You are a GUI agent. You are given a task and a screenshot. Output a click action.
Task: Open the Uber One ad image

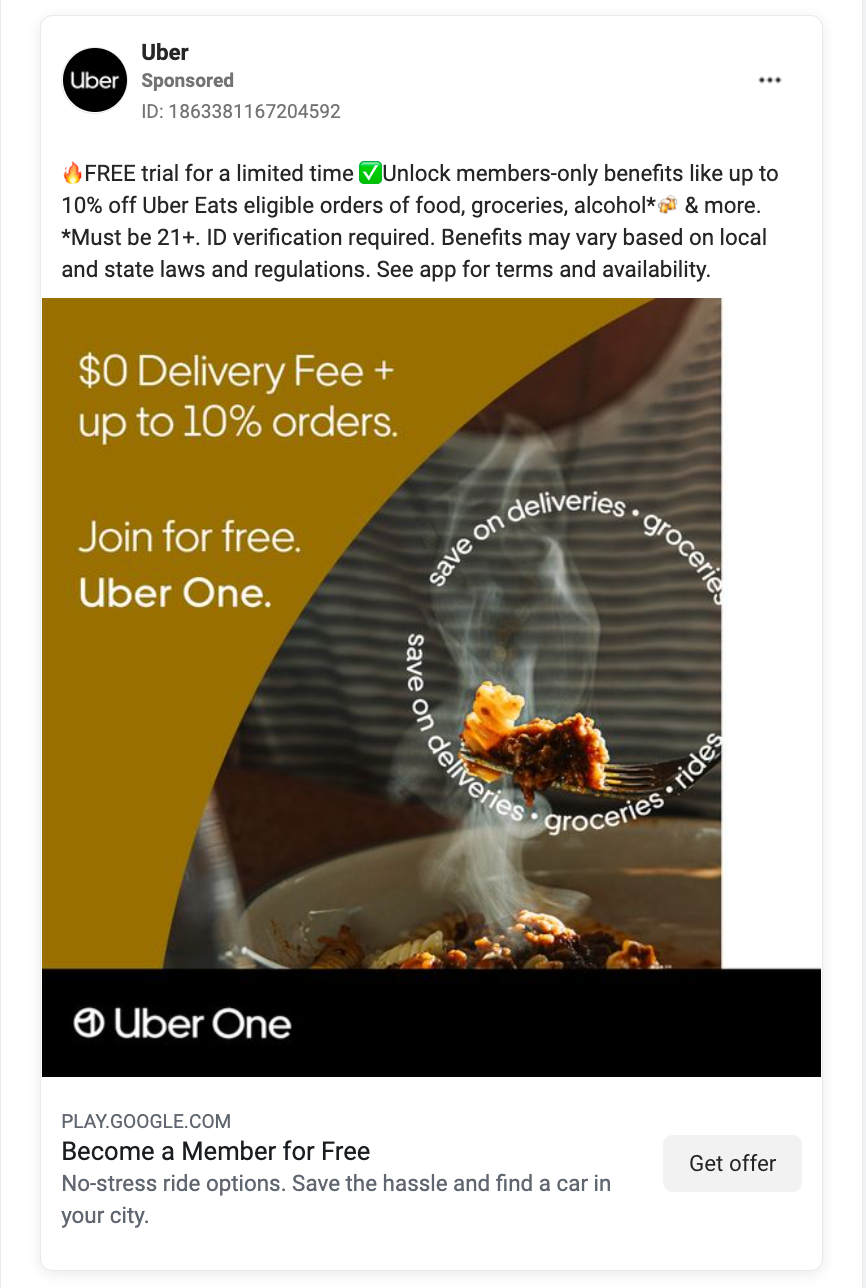pos(431,686)
